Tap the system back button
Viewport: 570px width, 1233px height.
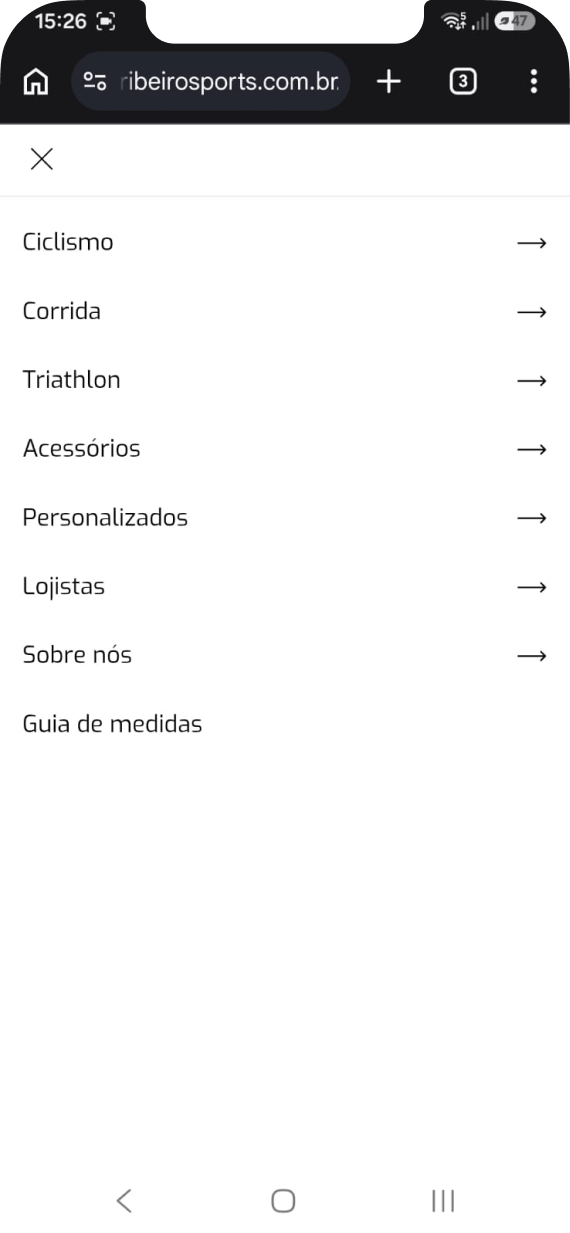pos(124,1200)
